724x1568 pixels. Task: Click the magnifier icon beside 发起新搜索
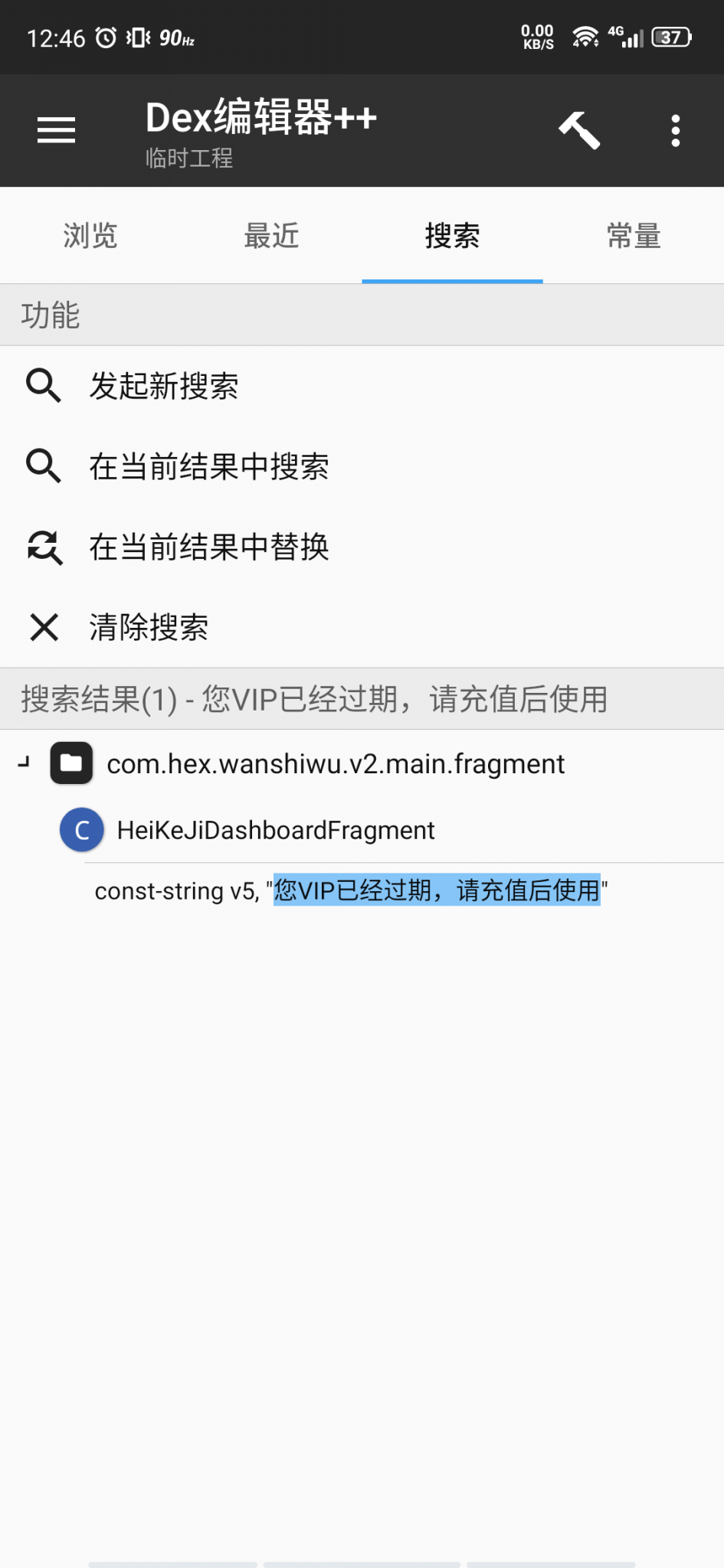click(x=44, y=387)
